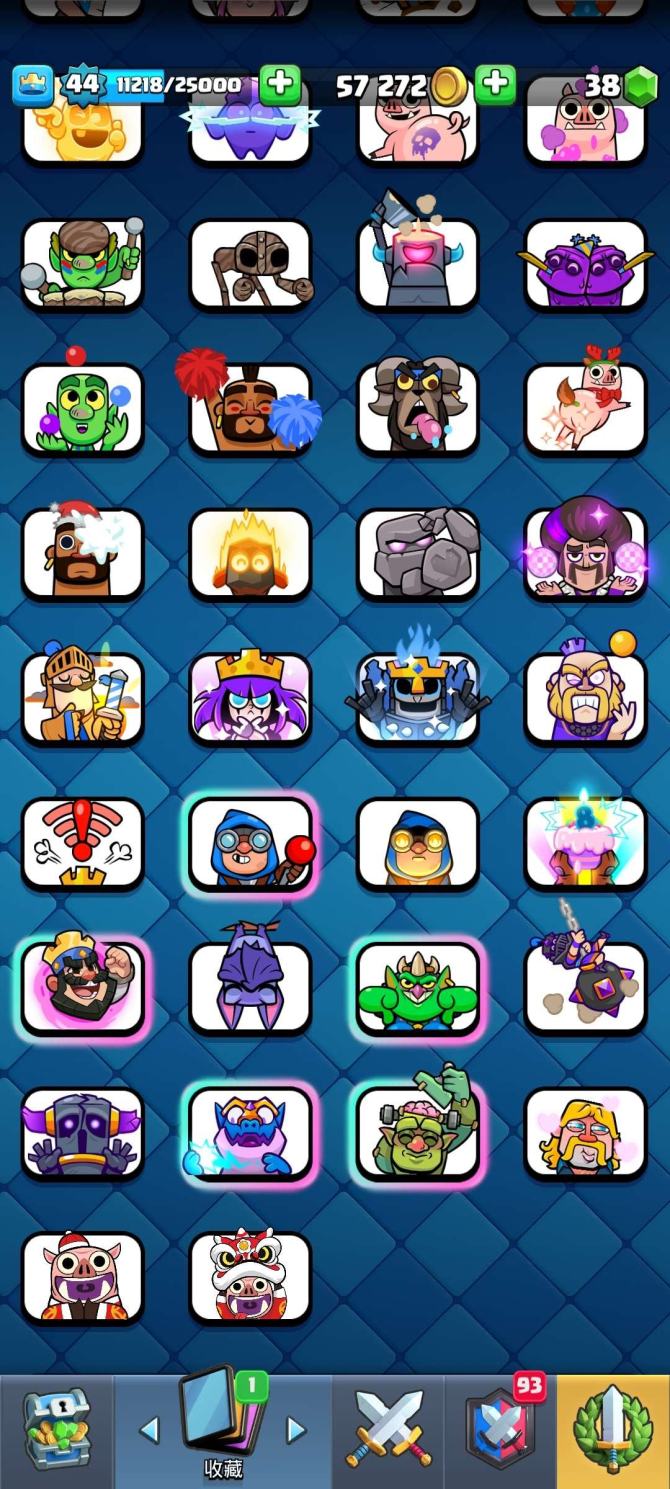Choose the blonde princess with hearts emote

pyautogui.click(x=586, y=1132)
